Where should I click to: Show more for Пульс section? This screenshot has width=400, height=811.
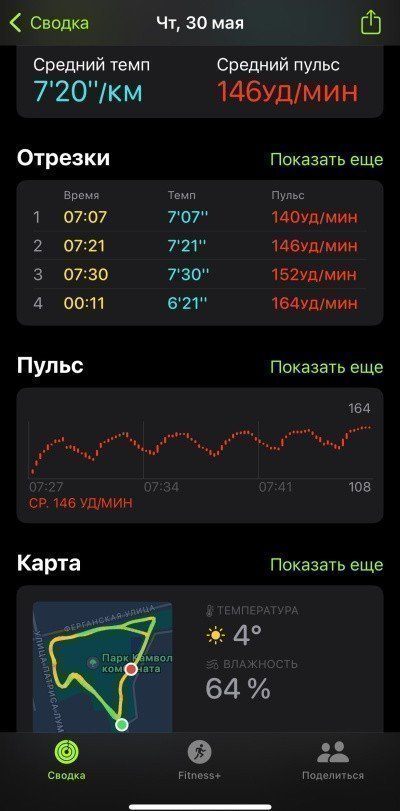coord(327,367)
